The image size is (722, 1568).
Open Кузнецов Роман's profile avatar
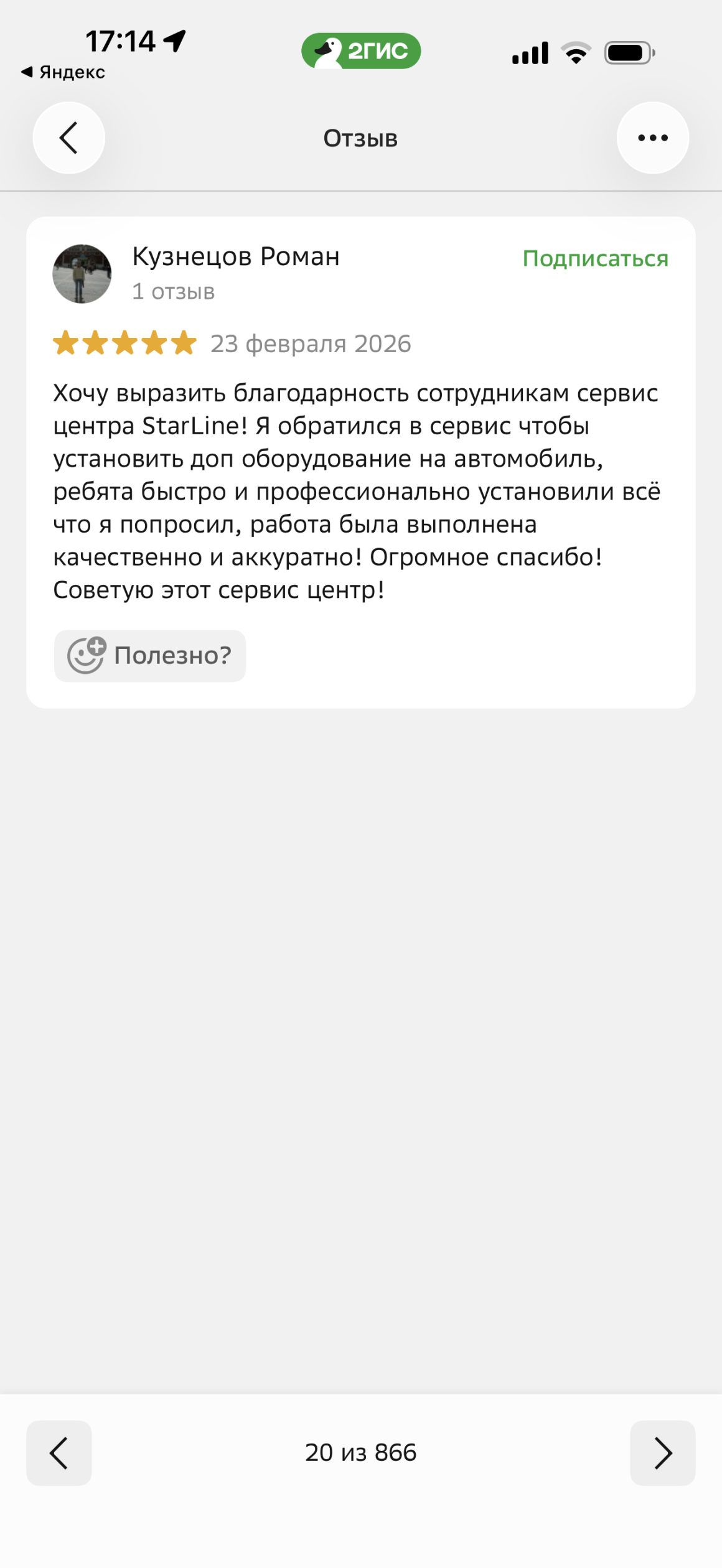(x=82, y=274)
